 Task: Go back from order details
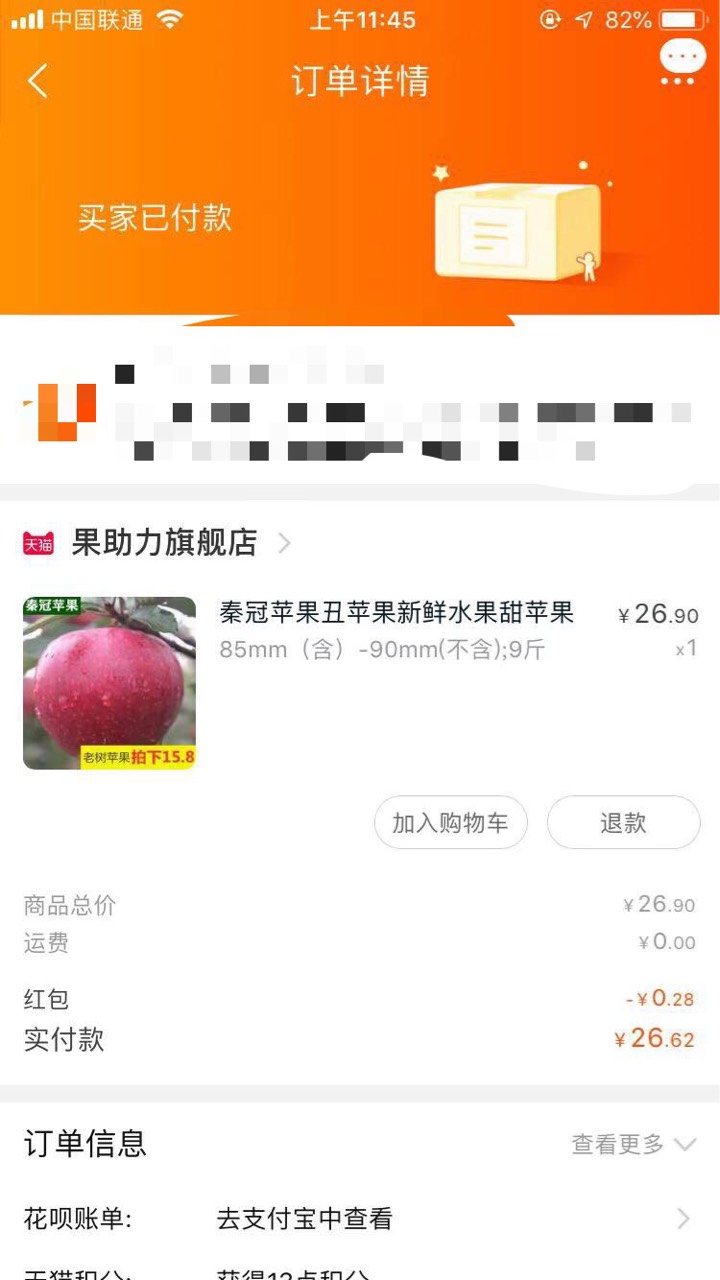[38, 81]
